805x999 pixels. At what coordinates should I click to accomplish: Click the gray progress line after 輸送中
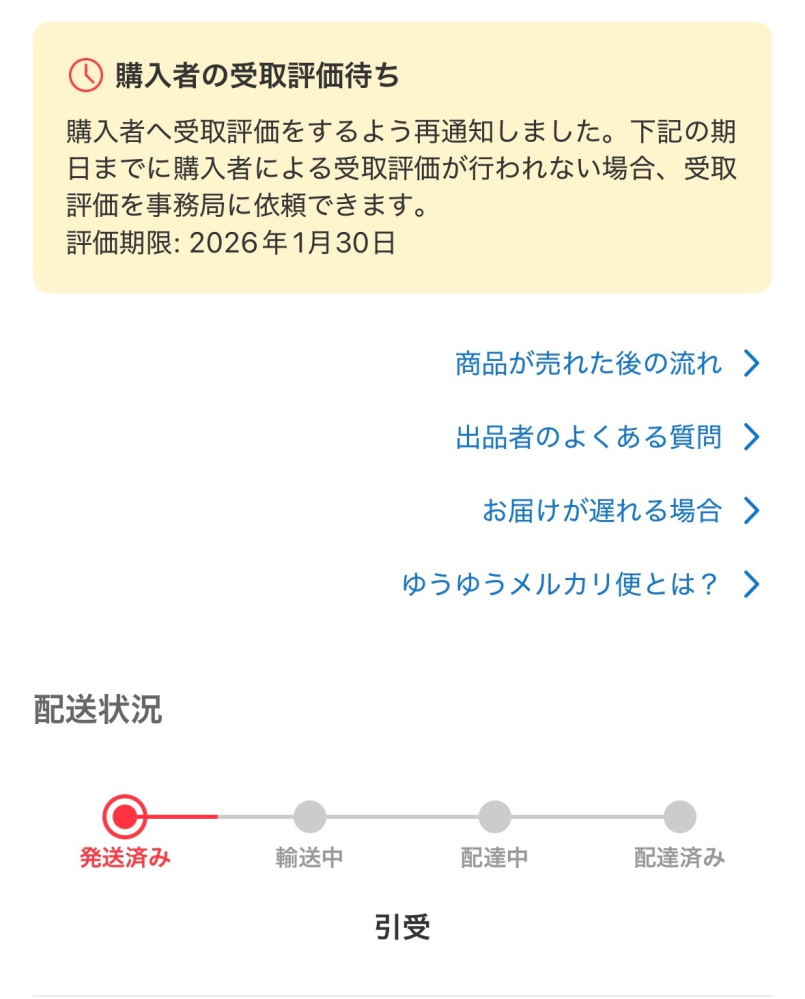point(400,816)
